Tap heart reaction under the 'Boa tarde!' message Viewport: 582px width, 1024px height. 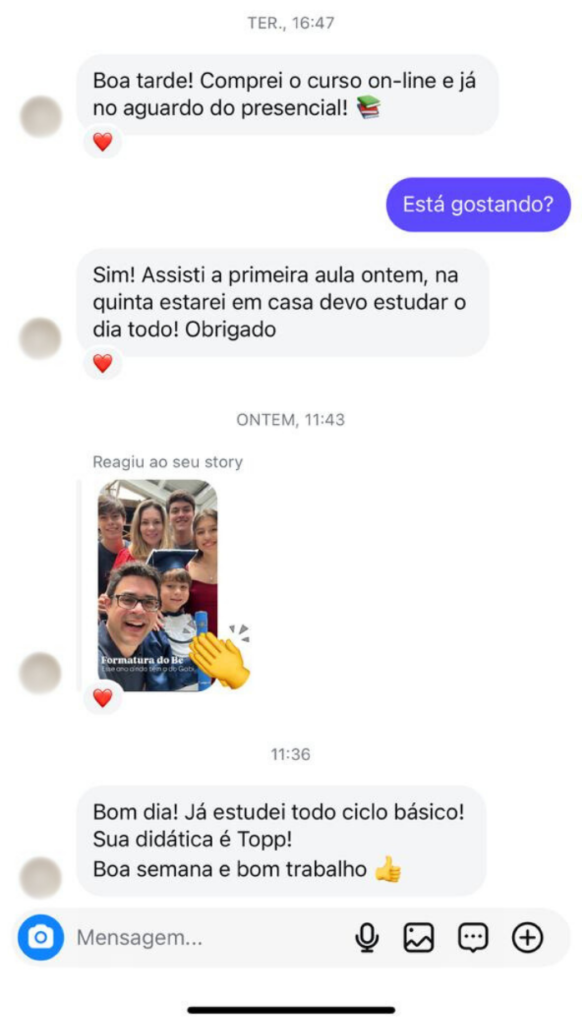coord(103,142)
